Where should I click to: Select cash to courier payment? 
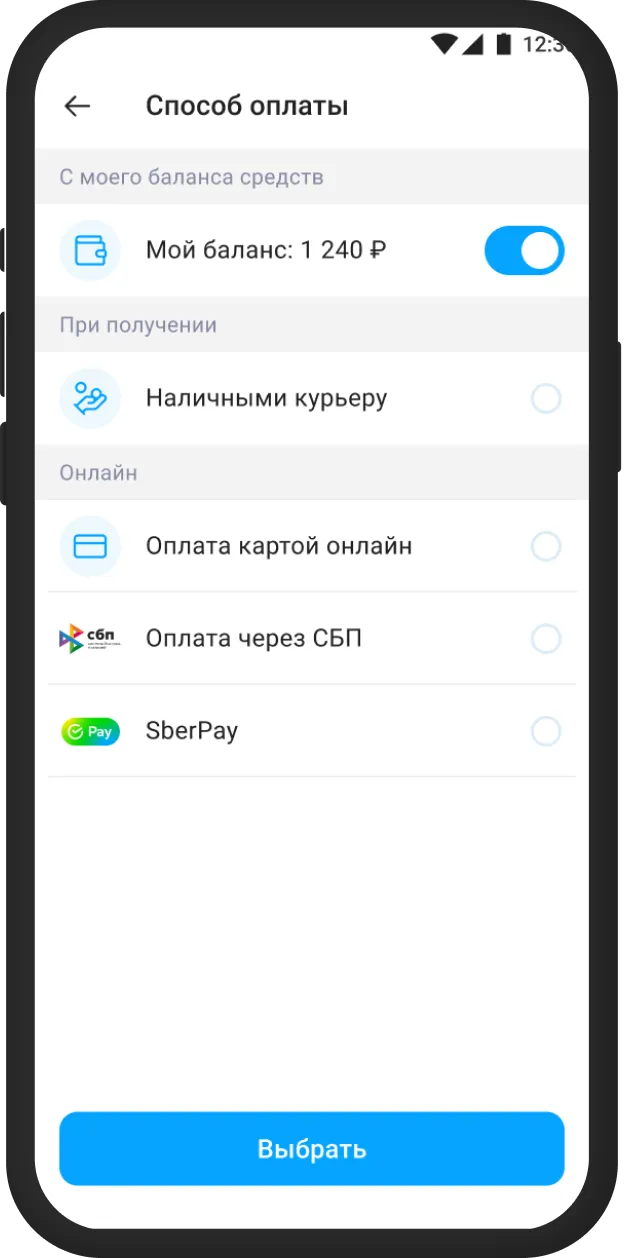click(545, 399)
